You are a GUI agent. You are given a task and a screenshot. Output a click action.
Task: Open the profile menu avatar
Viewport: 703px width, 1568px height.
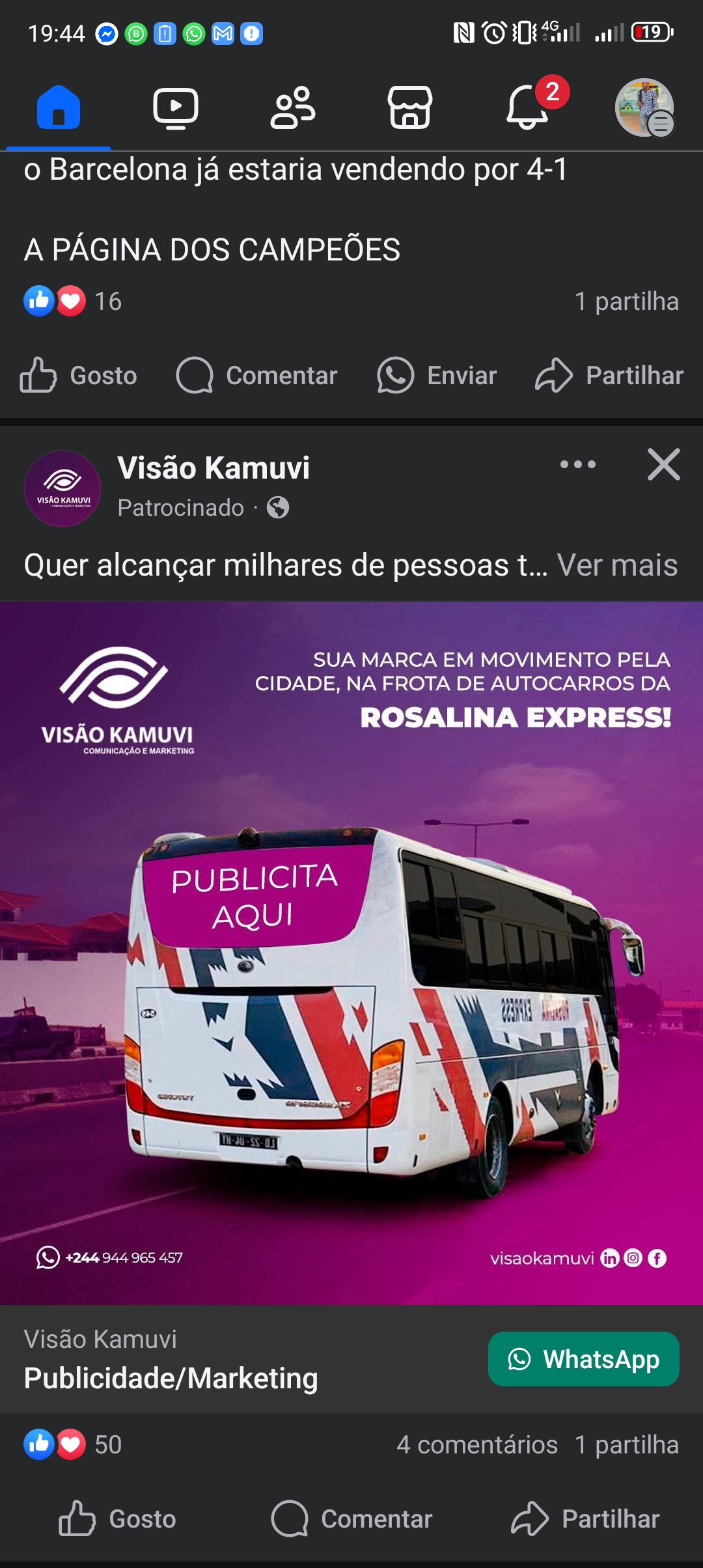coord(644,107)
